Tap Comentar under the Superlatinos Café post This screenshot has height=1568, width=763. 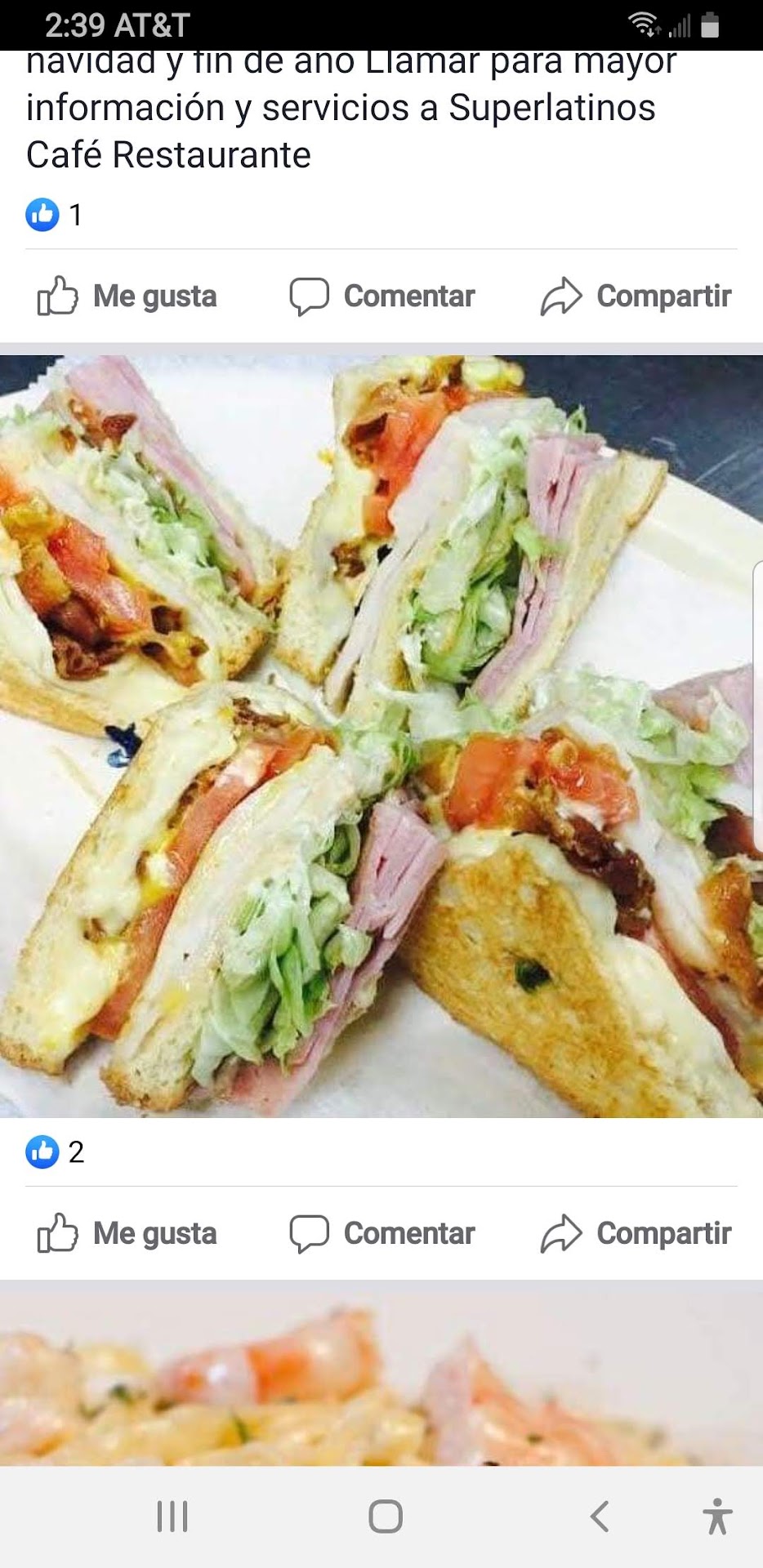[x=382, y=296]
